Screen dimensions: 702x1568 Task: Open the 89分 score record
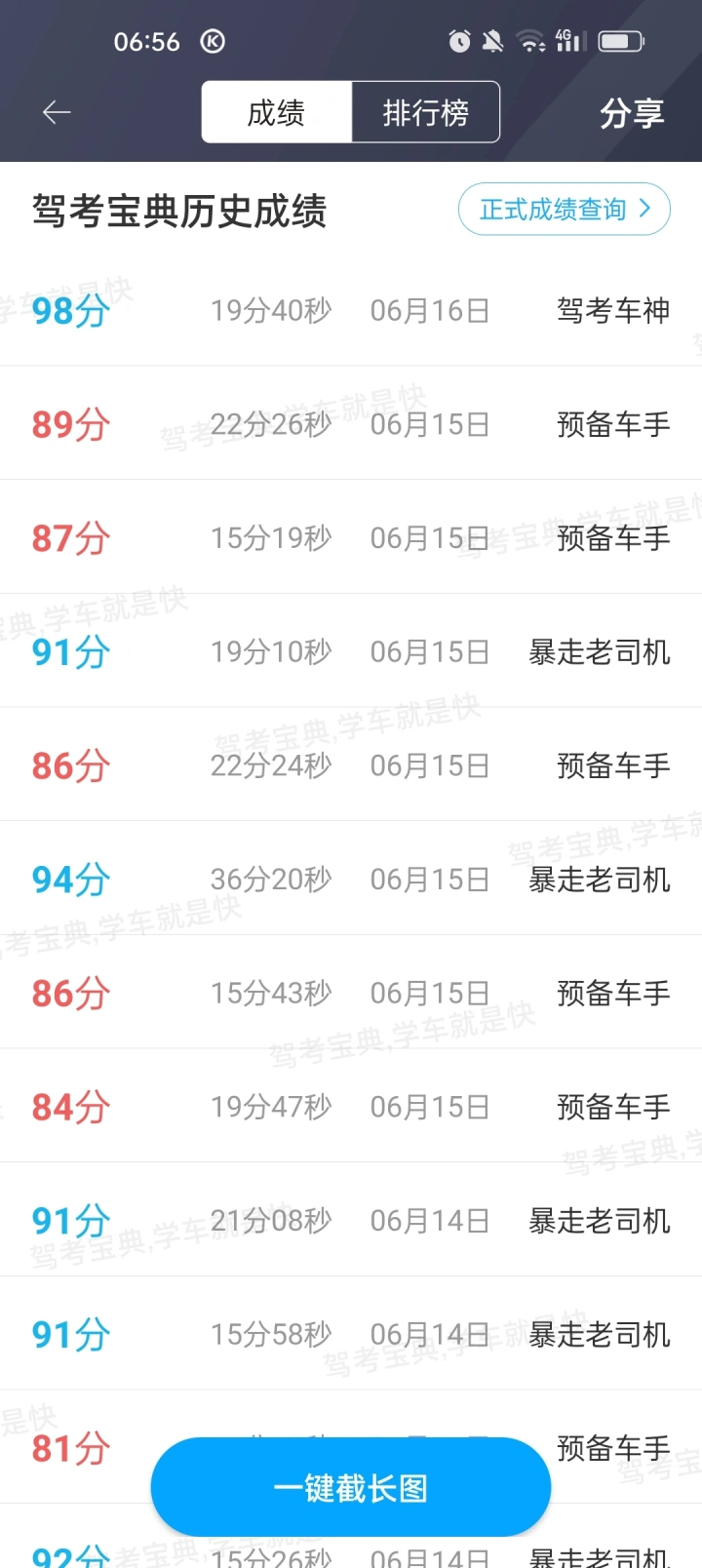coord(351,424)
